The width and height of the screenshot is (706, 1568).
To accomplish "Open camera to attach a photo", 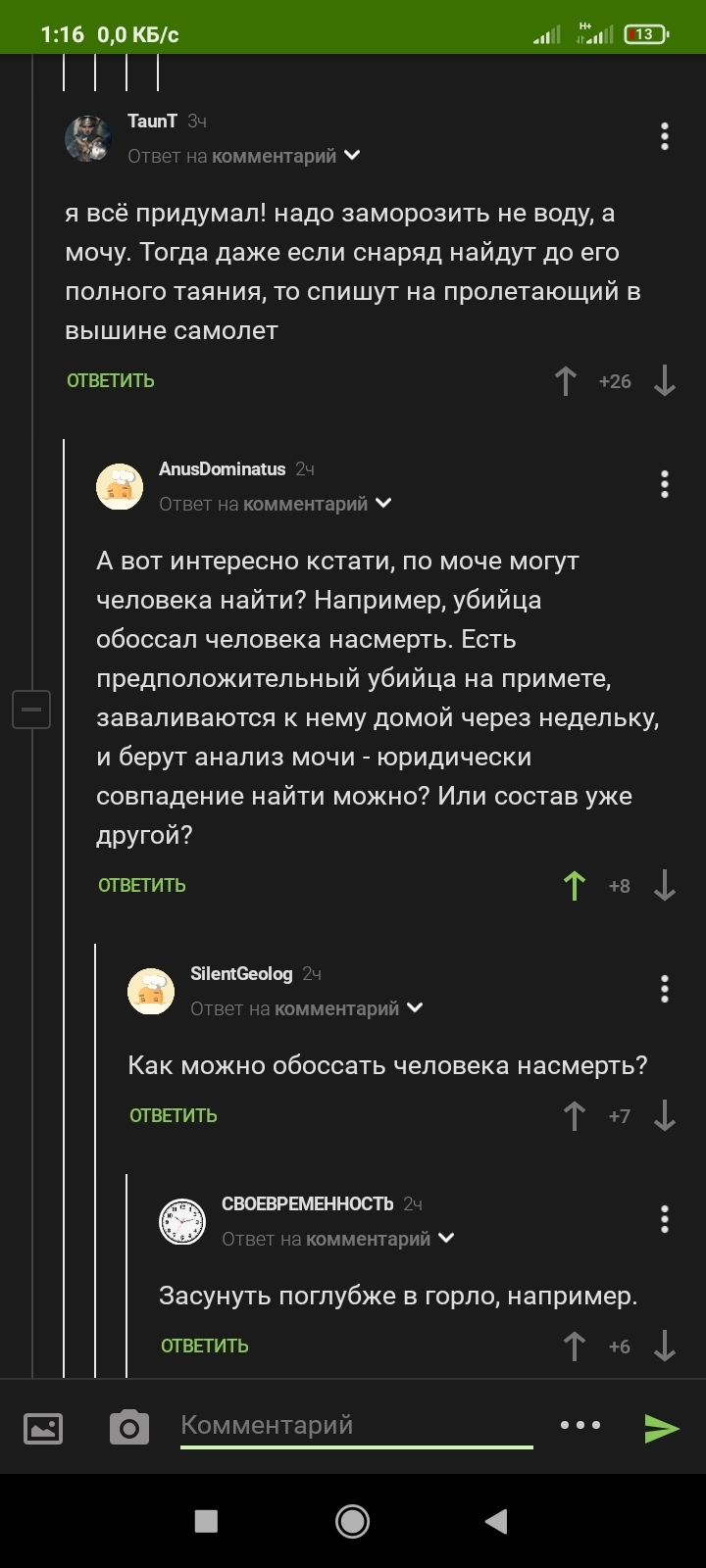I will click(128, 1429).
